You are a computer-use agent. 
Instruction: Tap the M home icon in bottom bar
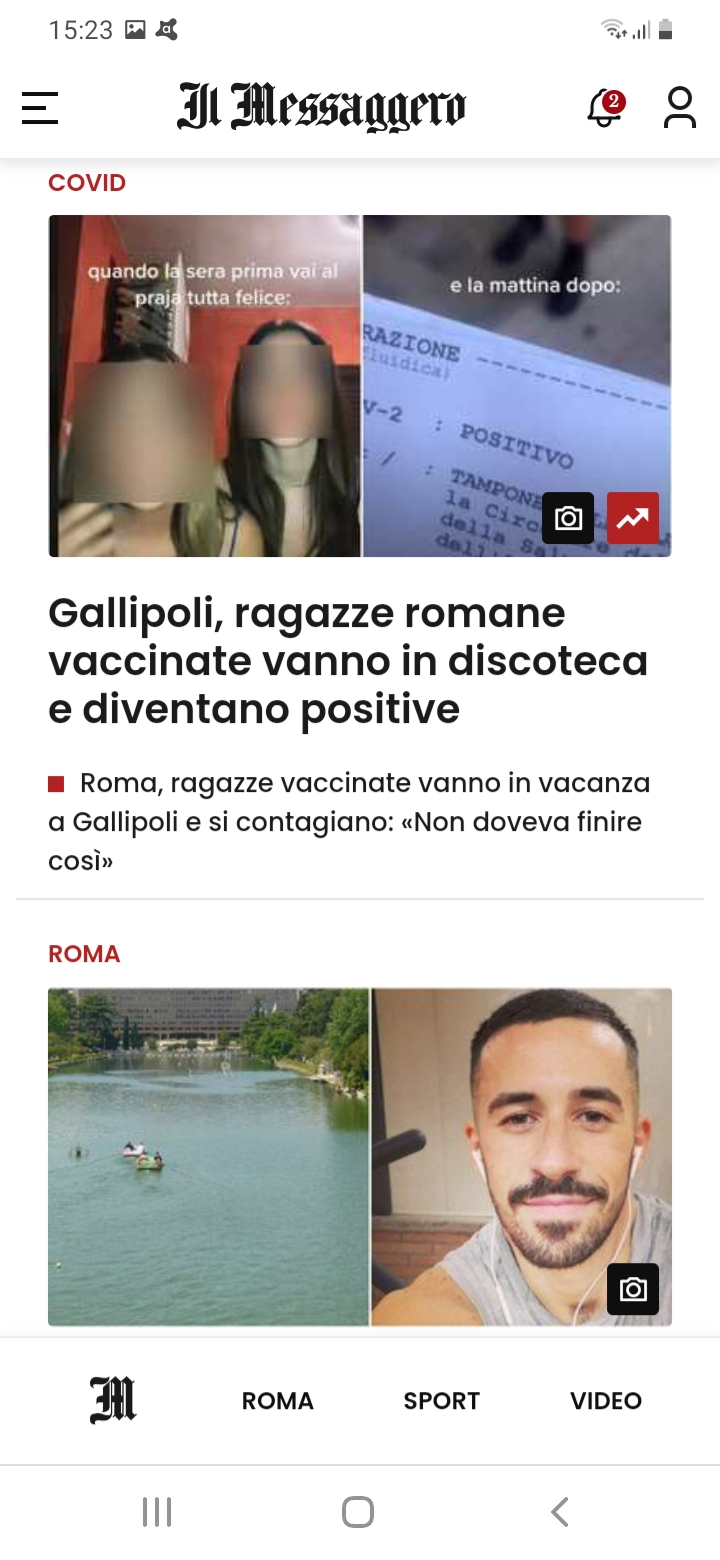(x=113, y=1400)
